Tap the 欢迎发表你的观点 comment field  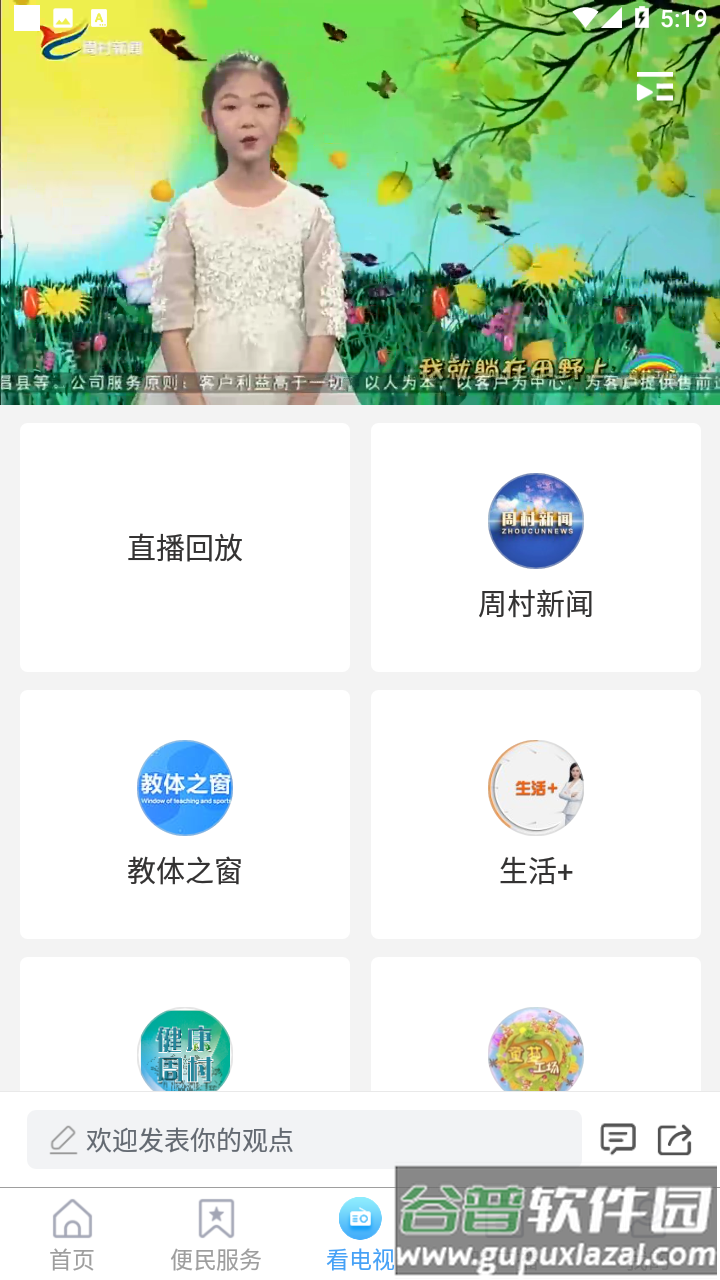pyautogui.click(x=304, y=1139)
